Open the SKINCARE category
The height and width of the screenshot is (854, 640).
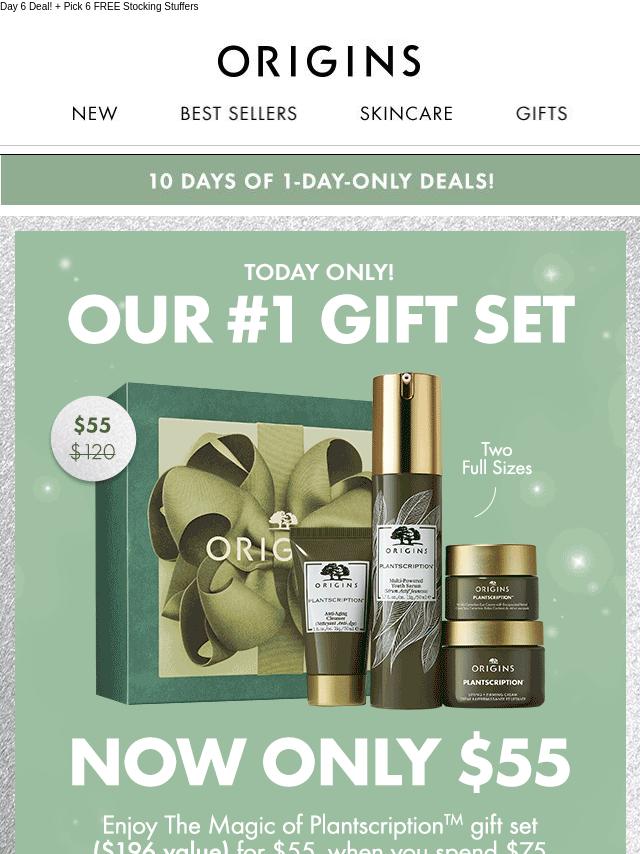406,114
